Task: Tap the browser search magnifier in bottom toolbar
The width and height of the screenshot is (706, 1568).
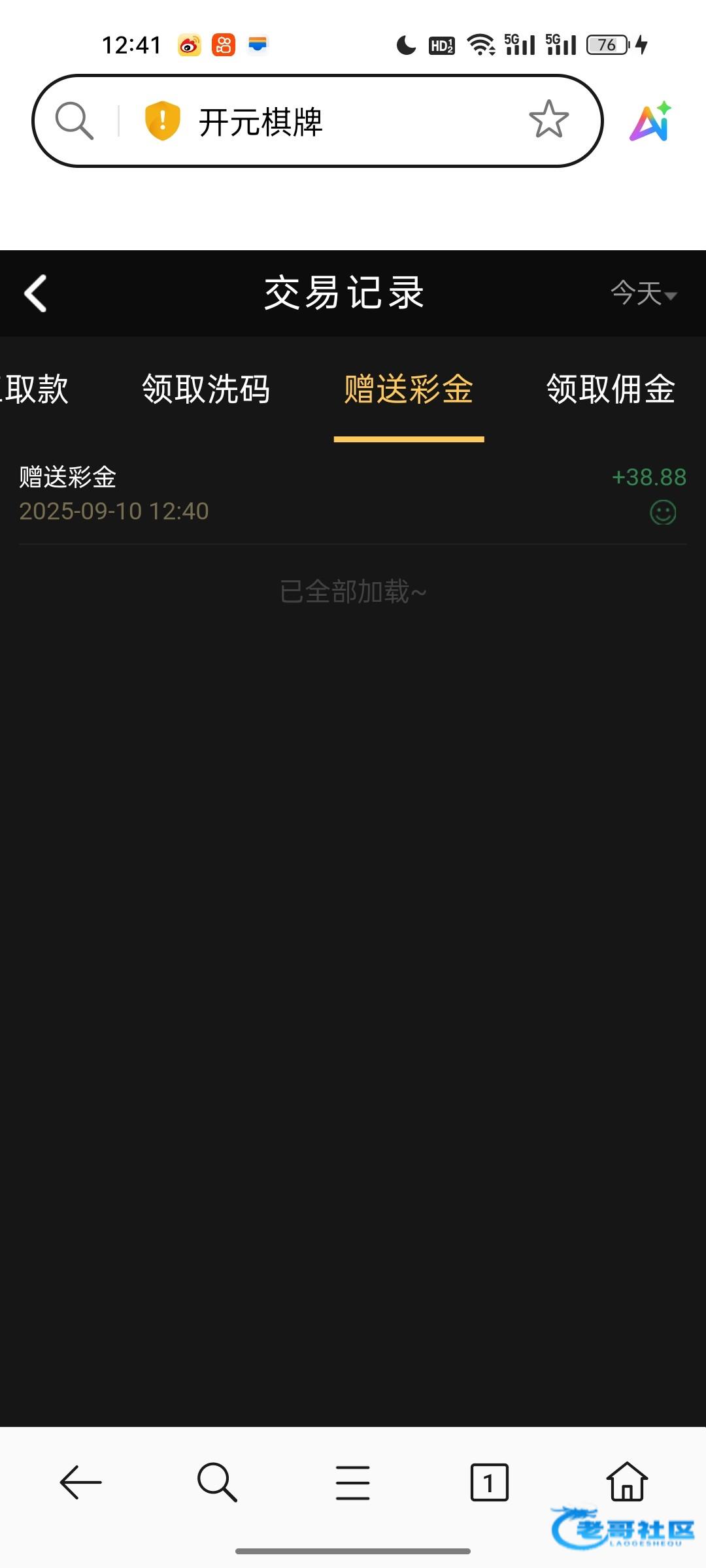Action: [x=217, y=1482]
